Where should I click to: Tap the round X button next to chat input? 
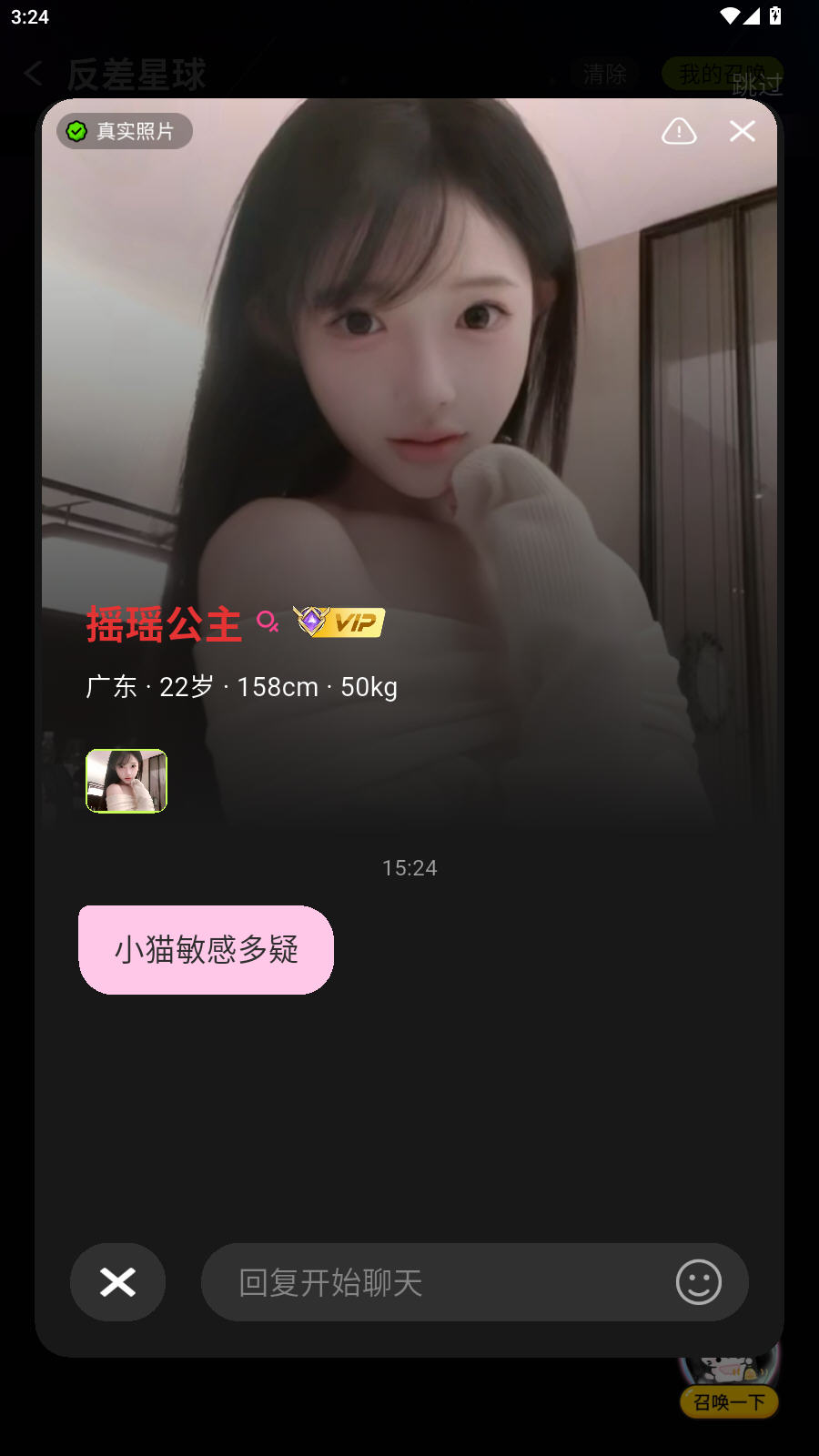[117, 1282]
